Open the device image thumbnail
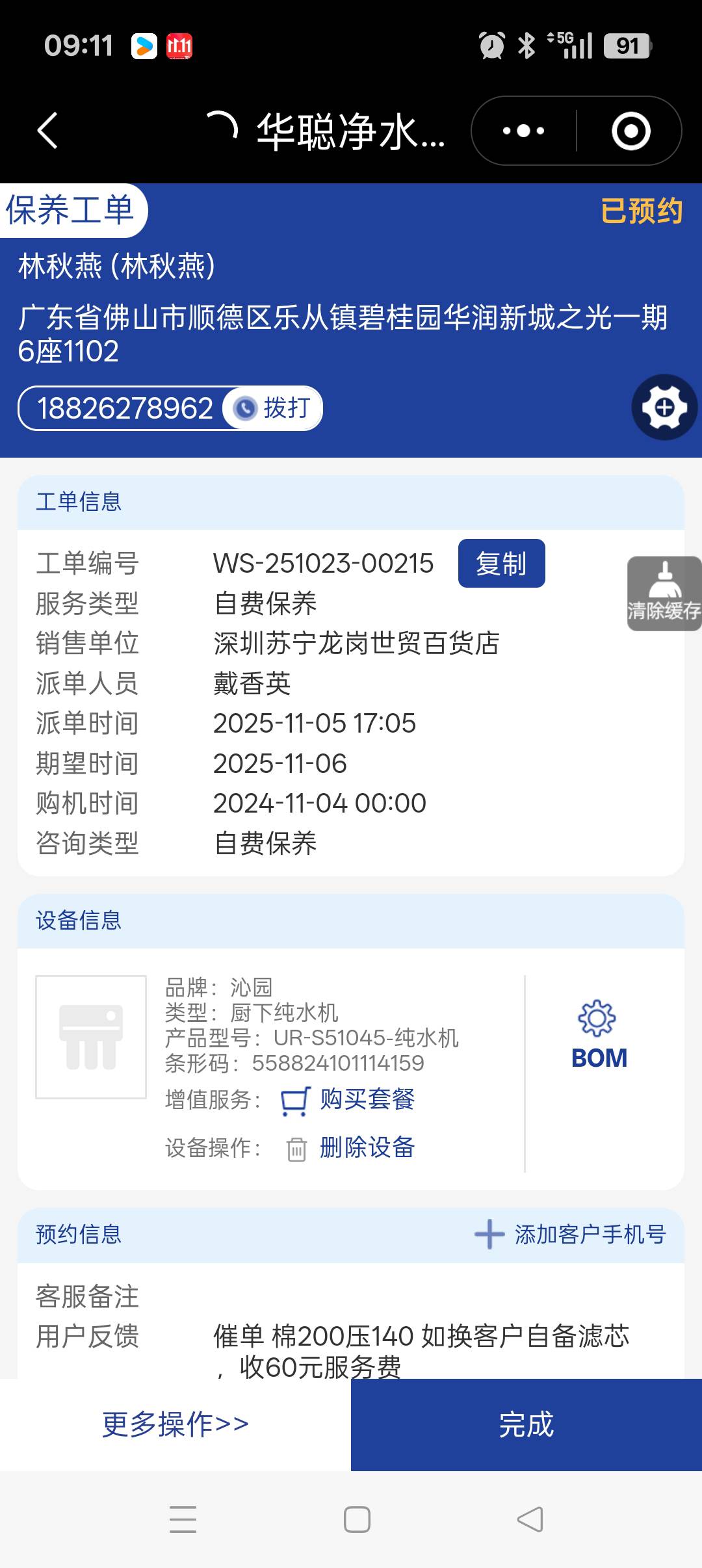This screenshot has width=702, height=1568. pyautogui.click(x=91, y=1037)
